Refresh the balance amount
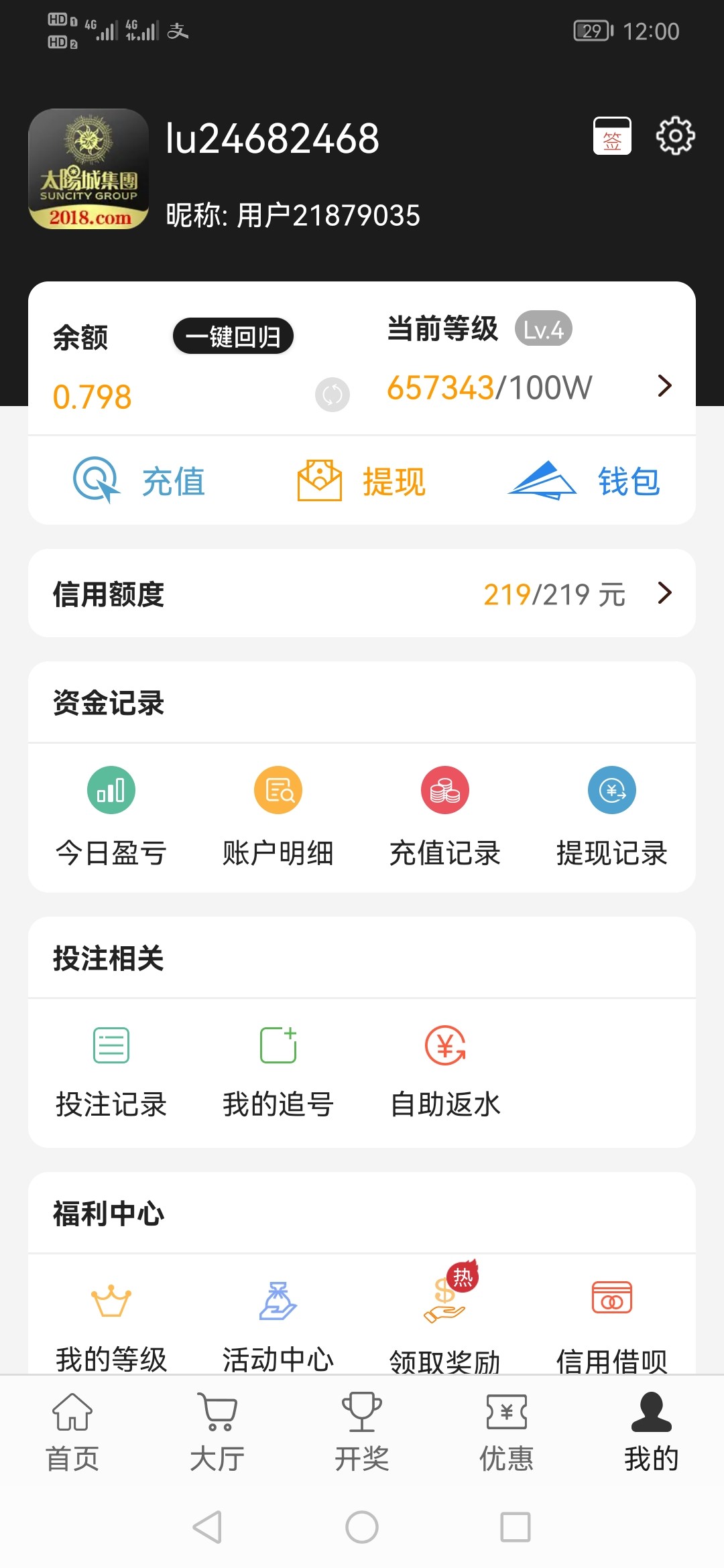724x1568 pixels. click(333, 395)
